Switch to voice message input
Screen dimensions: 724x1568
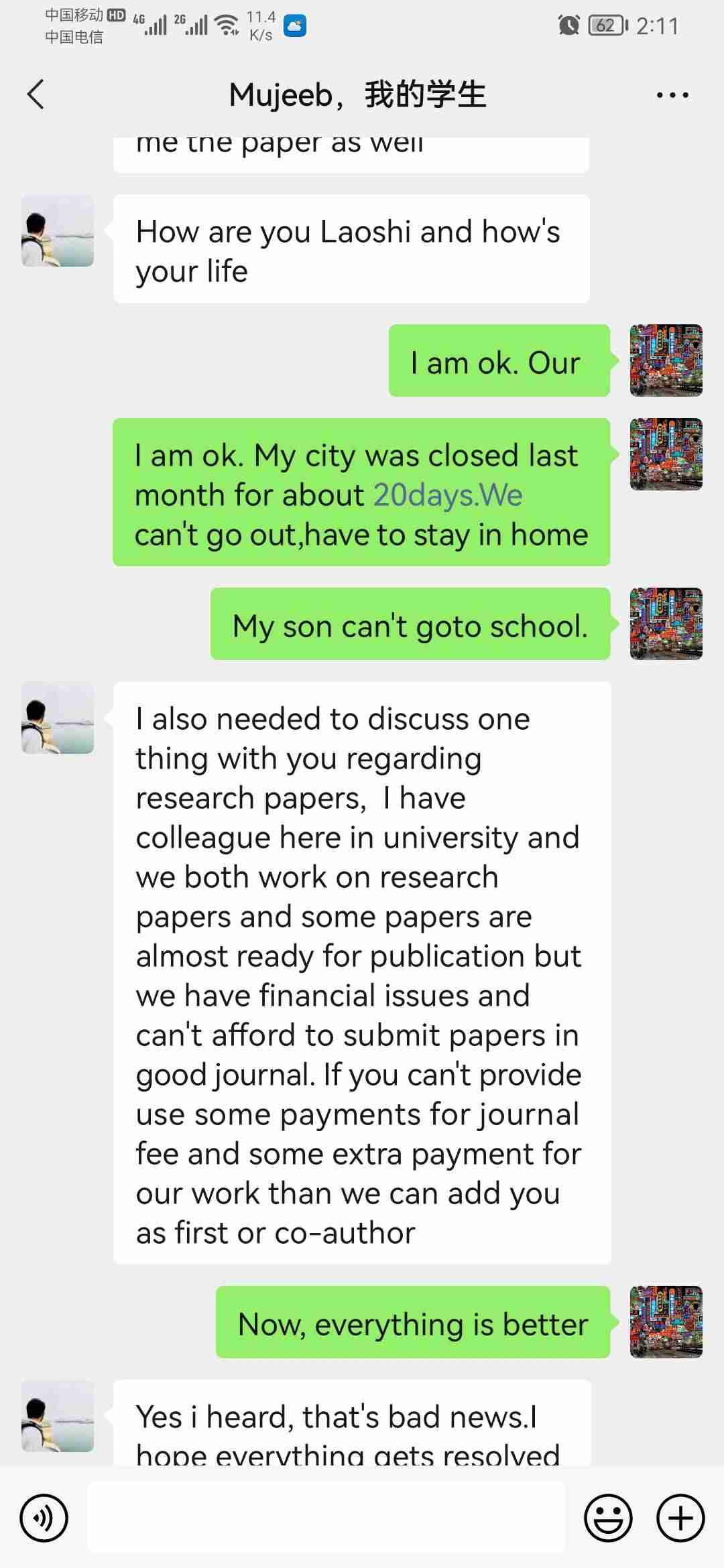(x=44, y=1518)
